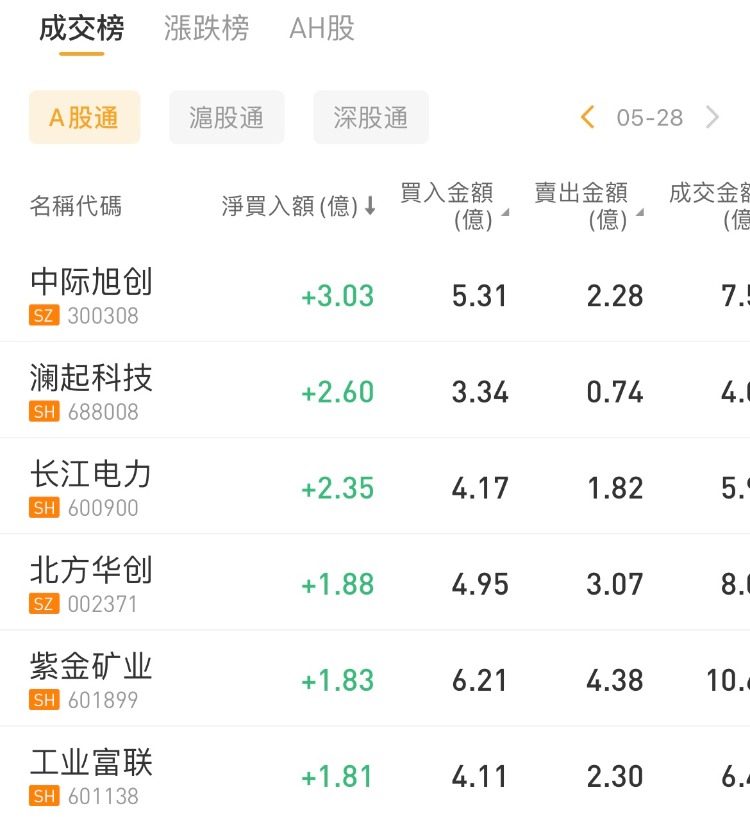Select the A股通 filter chip
The height and width of the screenshot is (817, 750).
pyautogui.click(x=84, y=118)
